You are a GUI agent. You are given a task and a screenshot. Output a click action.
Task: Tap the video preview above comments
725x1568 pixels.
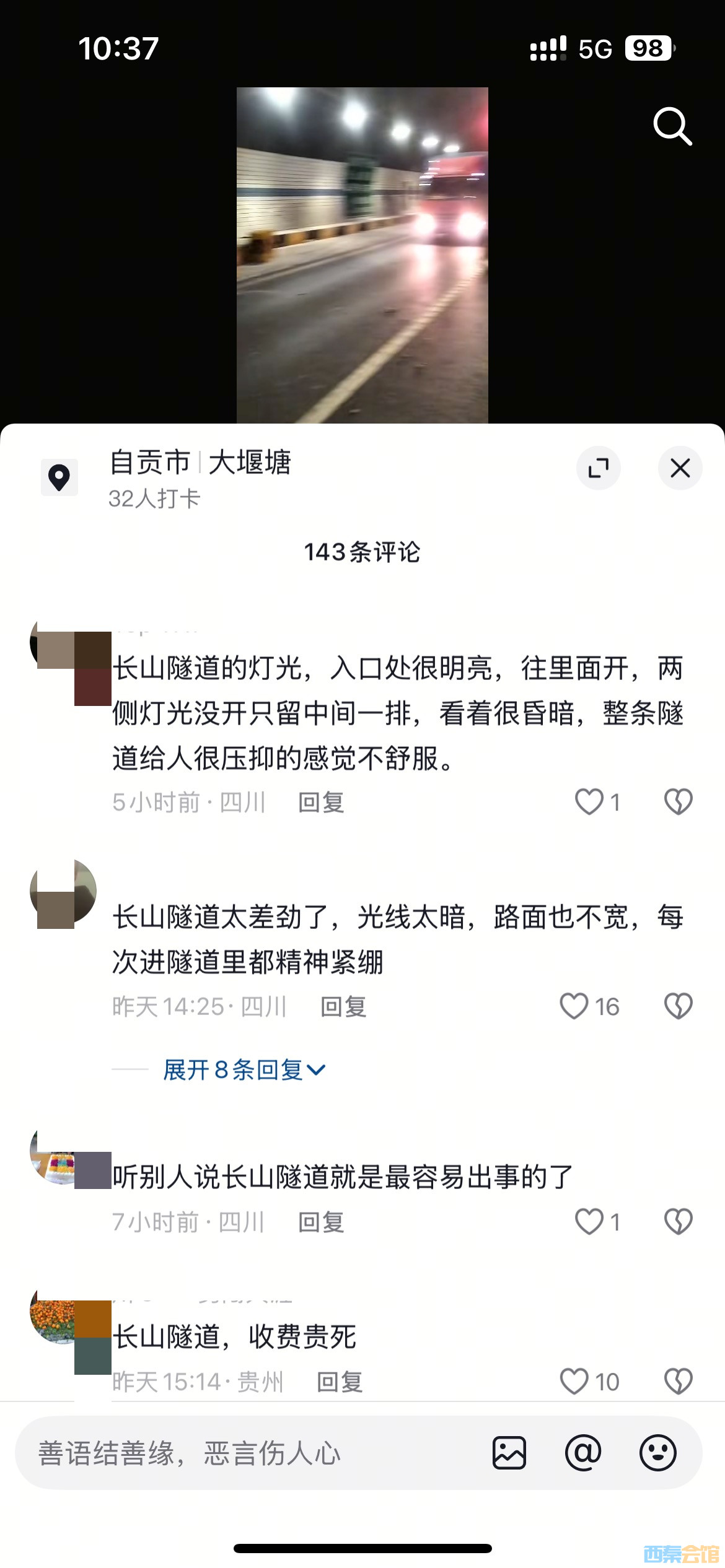(362, 255)
